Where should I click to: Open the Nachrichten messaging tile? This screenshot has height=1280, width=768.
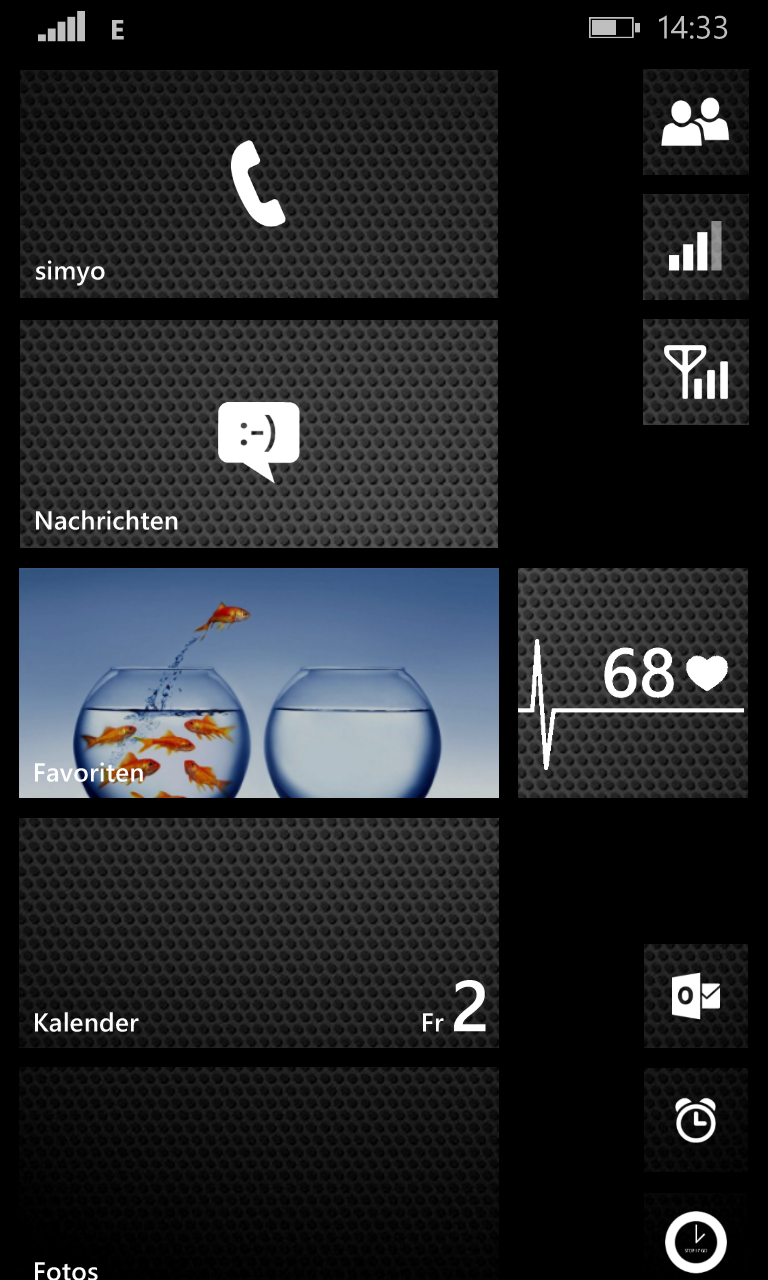tap(258, 434)
